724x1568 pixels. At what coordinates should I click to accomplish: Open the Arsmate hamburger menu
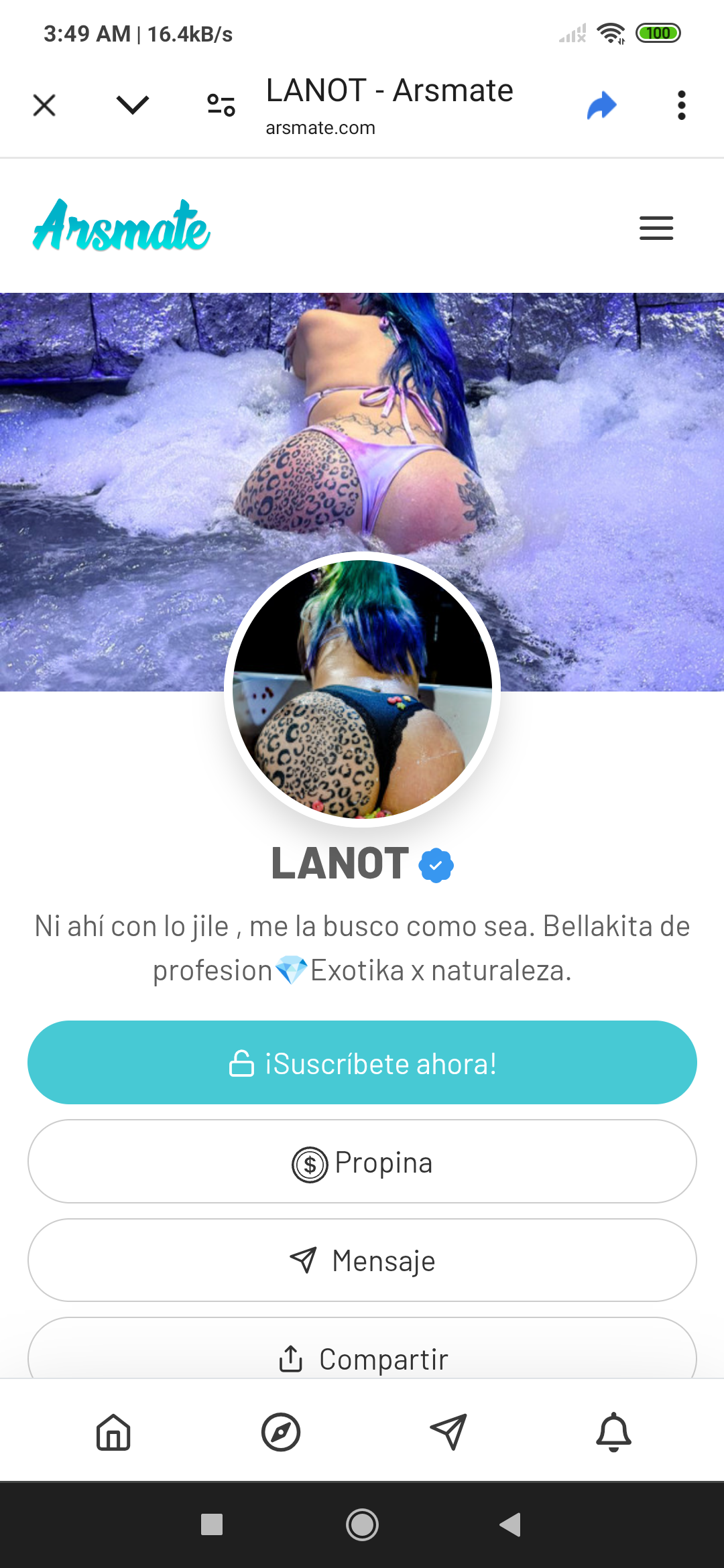(656, 228)
